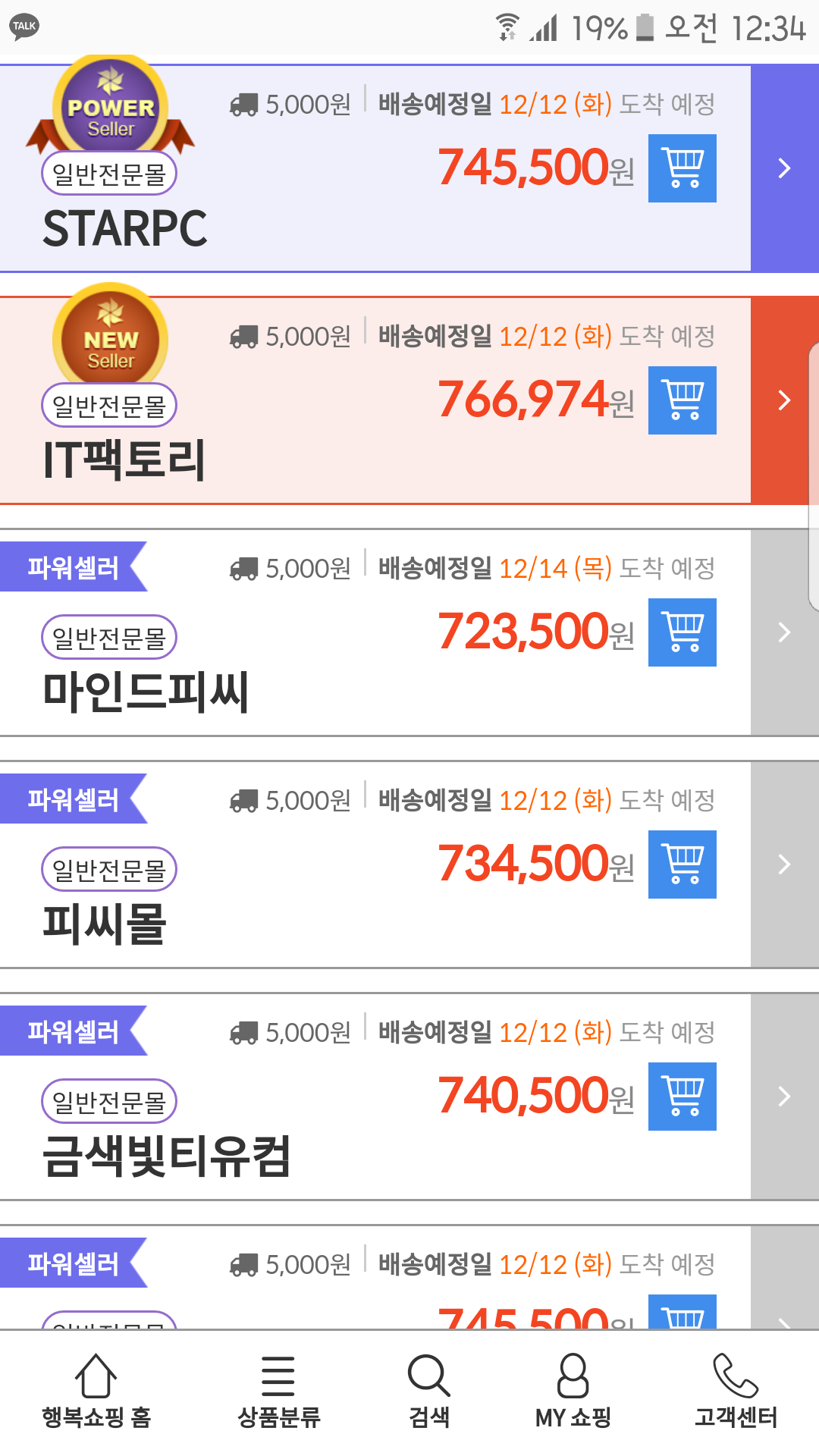Open 고객센터 customer center
The height and width of the screenshot is (1456, 819).
736,1392
